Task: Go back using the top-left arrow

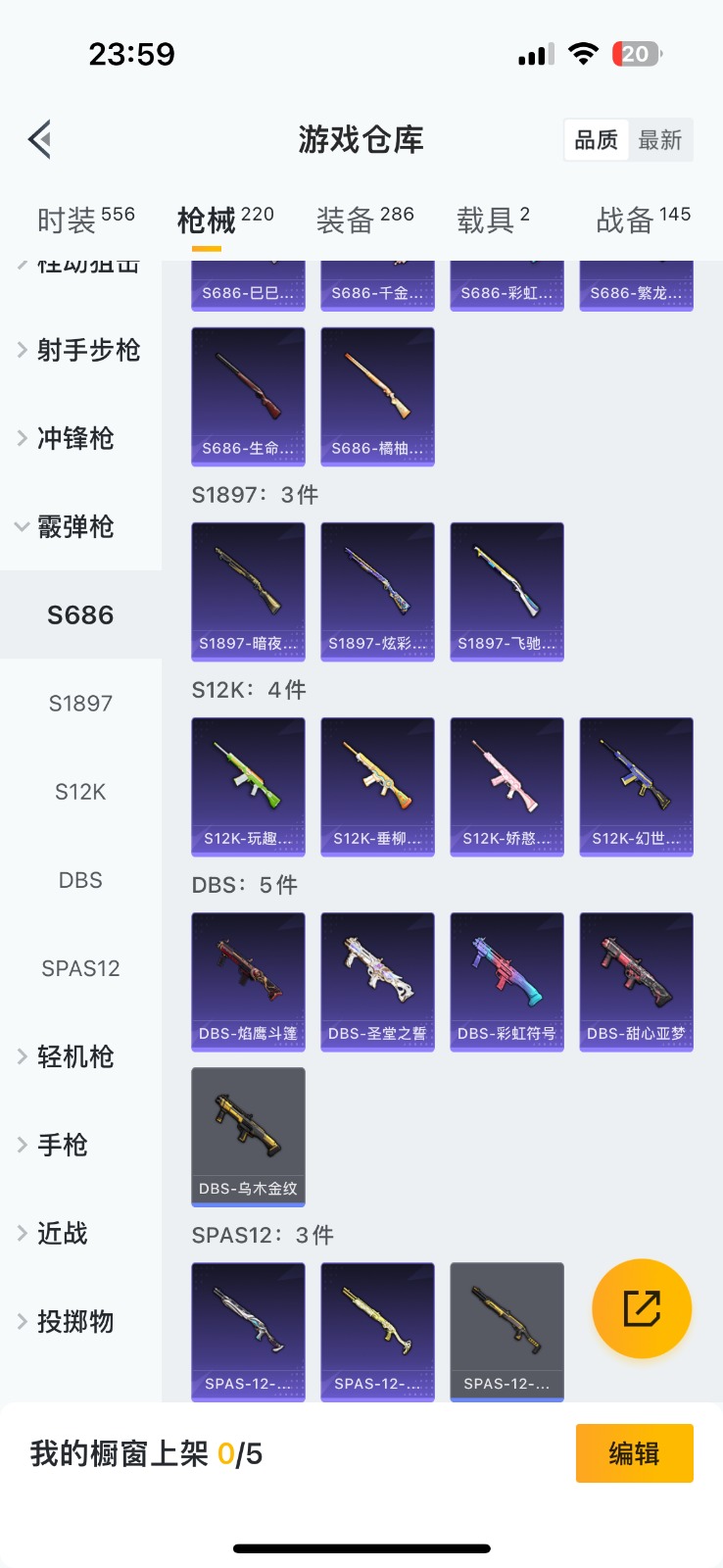Action: coord(40,140)
